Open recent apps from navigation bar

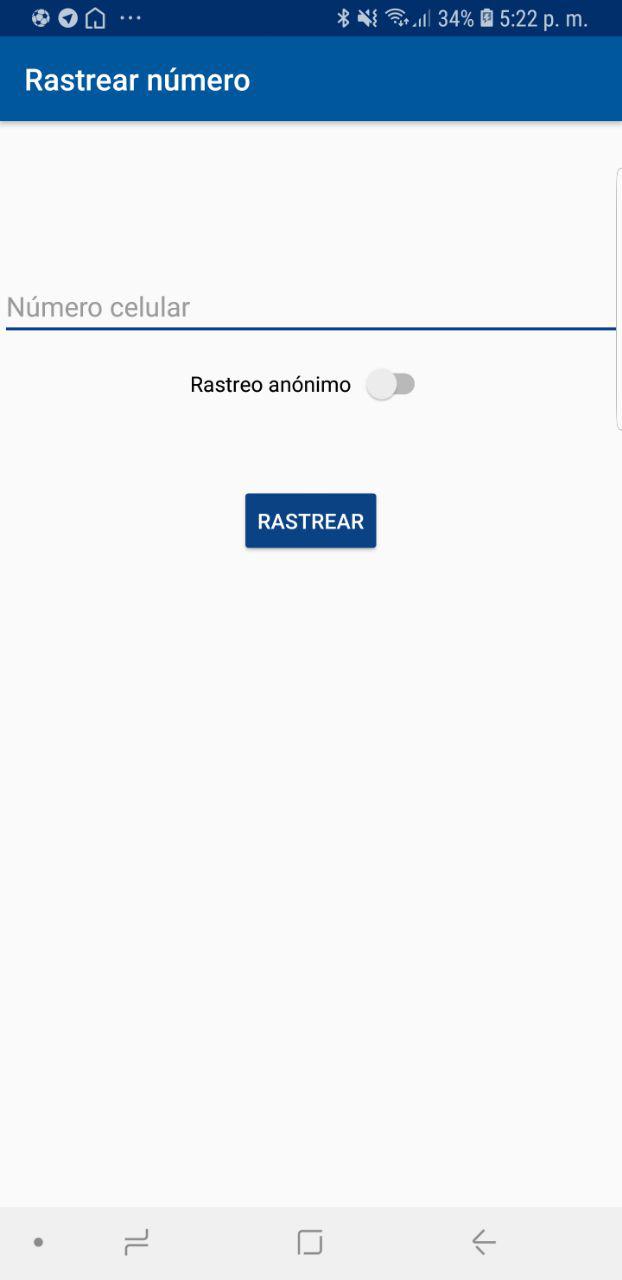coord(136,1242)
